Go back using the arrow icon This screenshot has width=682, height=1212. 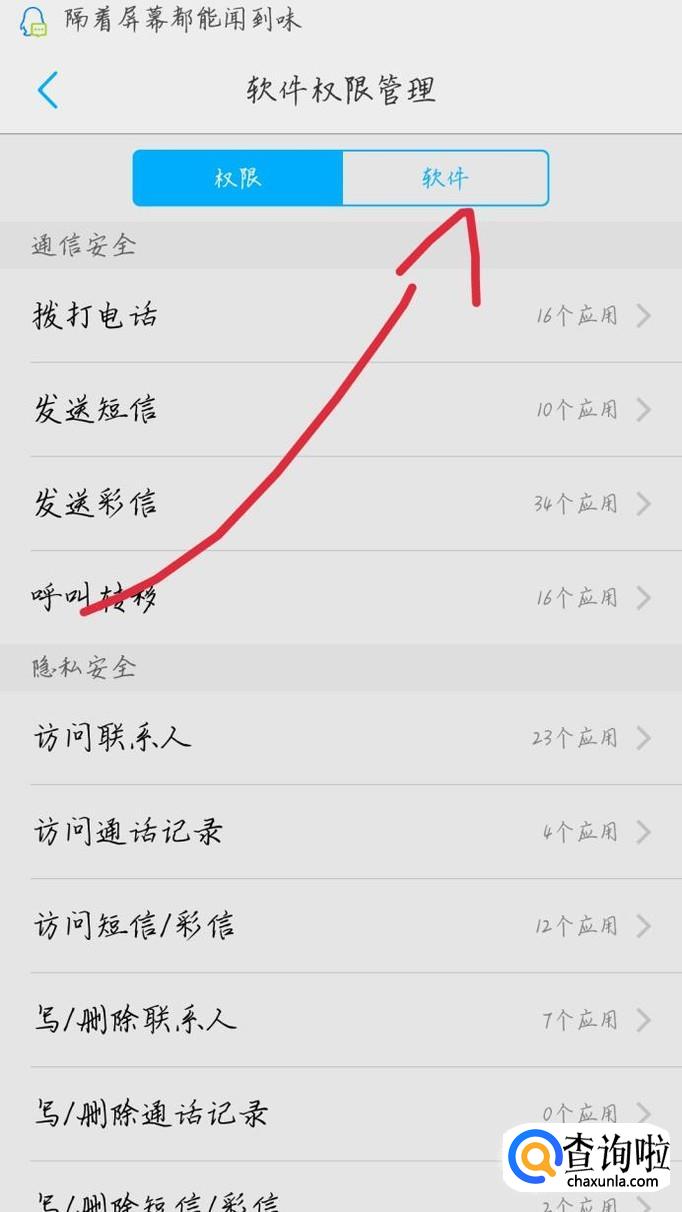pyautogui.click(x=47, y=91)
